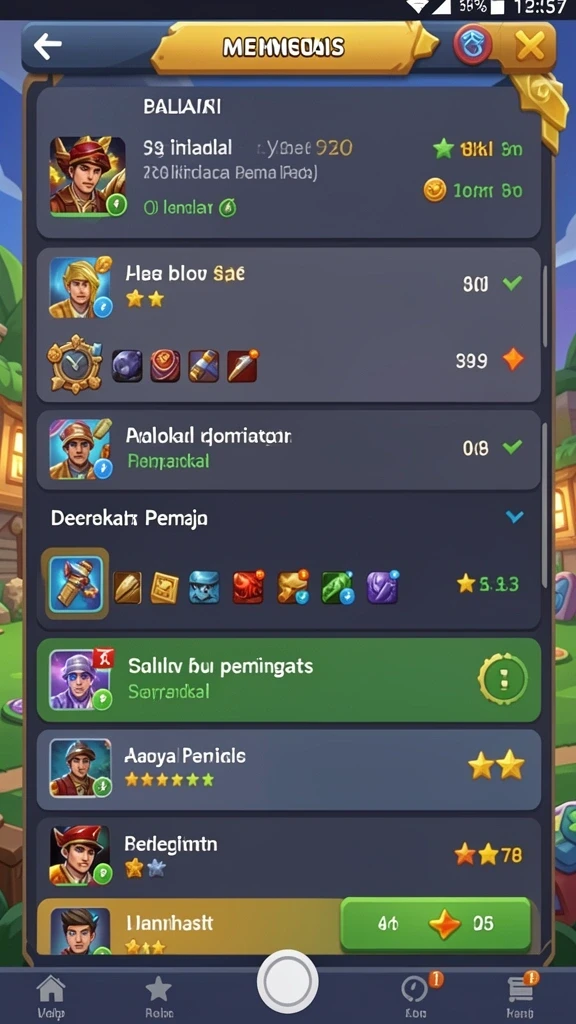
Task: Close the panel with the yellow X
Action: pos(529,47)
